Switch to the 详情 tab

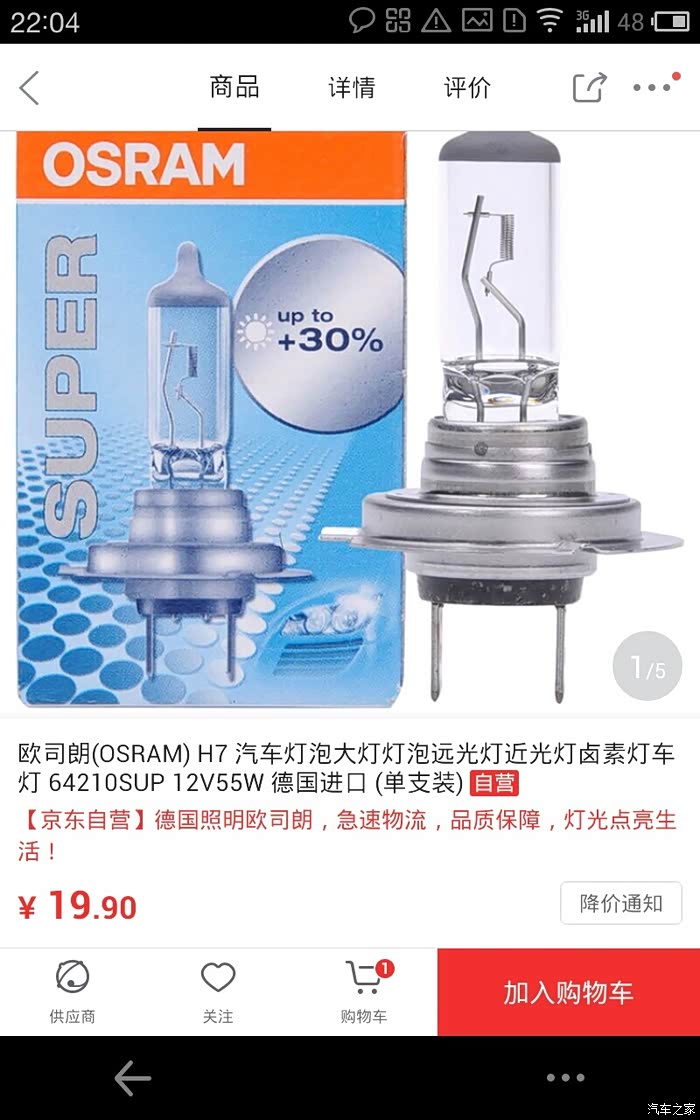(351, 88)
